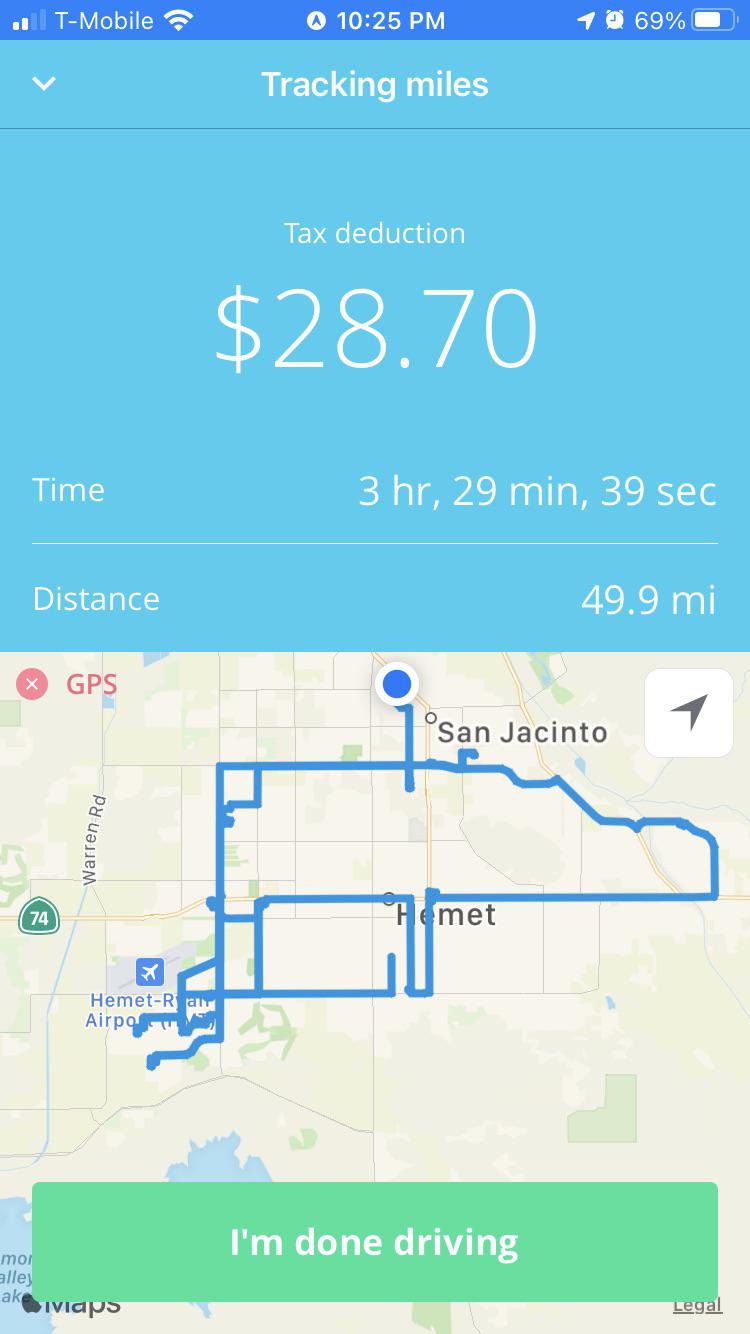
Task: Select the Hemet-Ryan Airport airplane pin
Action: [150, 971]
